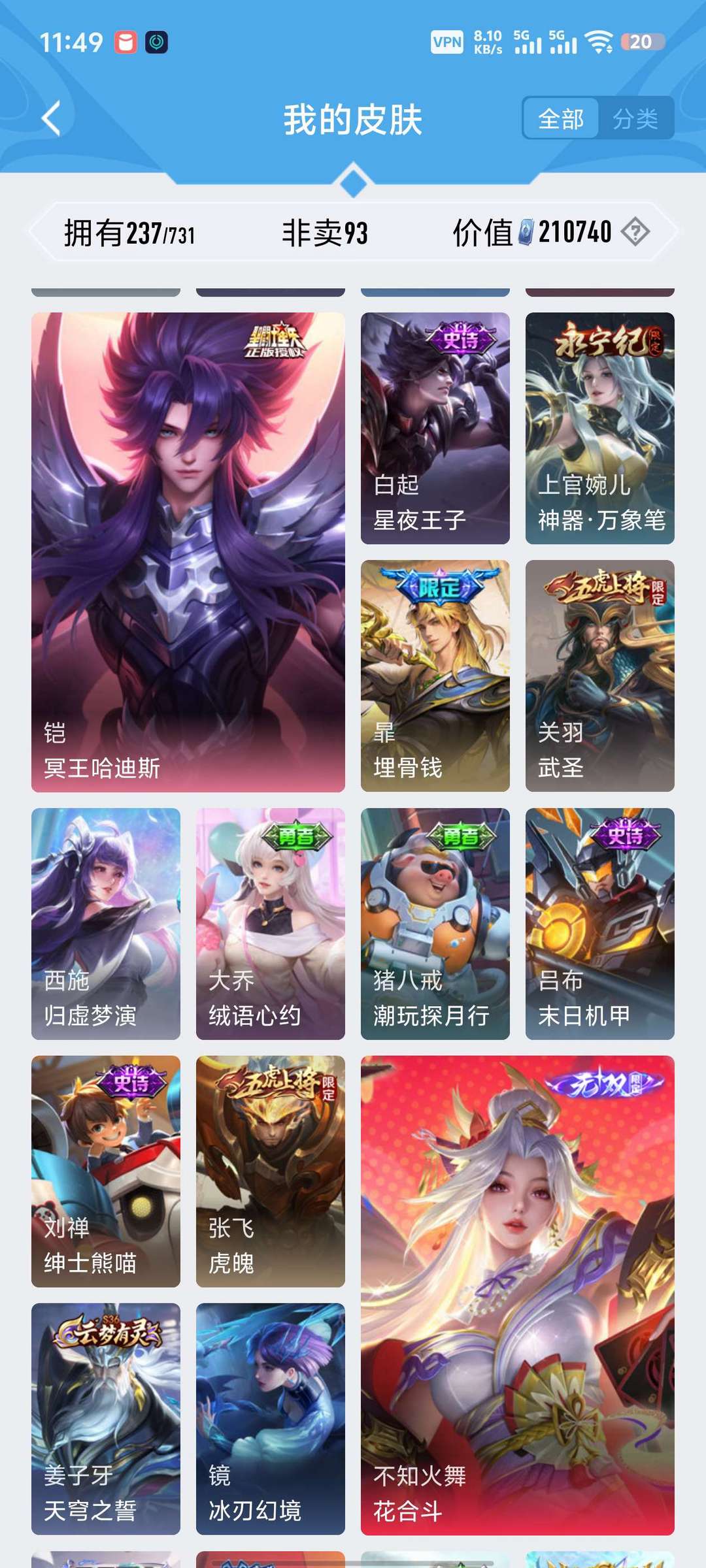The image size is (706, 1568).
Task: View the 关羽 武圣 skin
Action: pos(600,676)
